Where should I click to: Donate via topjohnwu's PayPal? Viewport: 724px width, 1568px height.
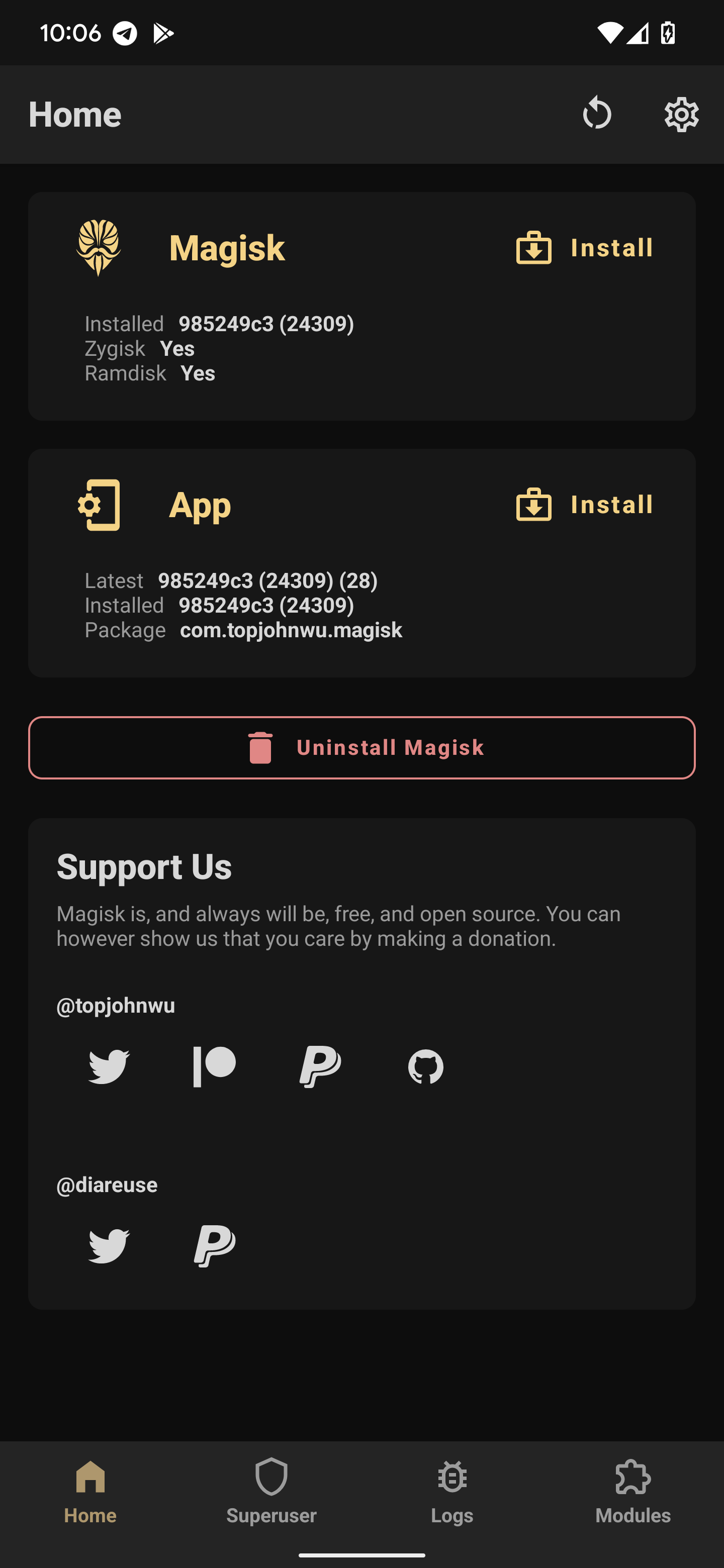pyautogui.click(x=320, y=1064)
